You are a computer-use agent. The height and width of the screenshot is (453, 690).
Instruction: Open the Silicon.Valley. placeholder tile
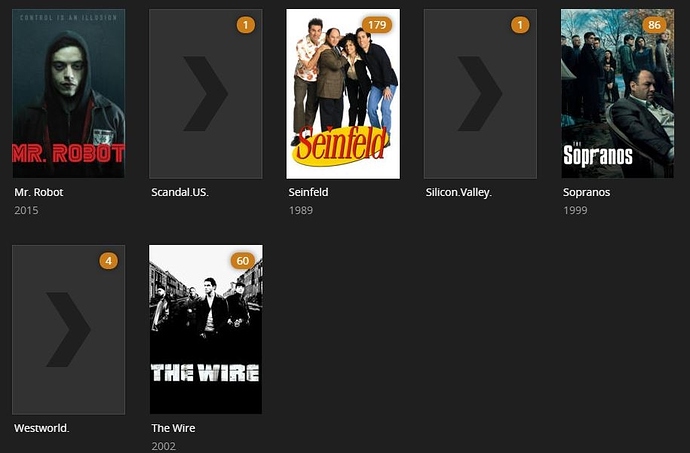[x=480, y=94]
